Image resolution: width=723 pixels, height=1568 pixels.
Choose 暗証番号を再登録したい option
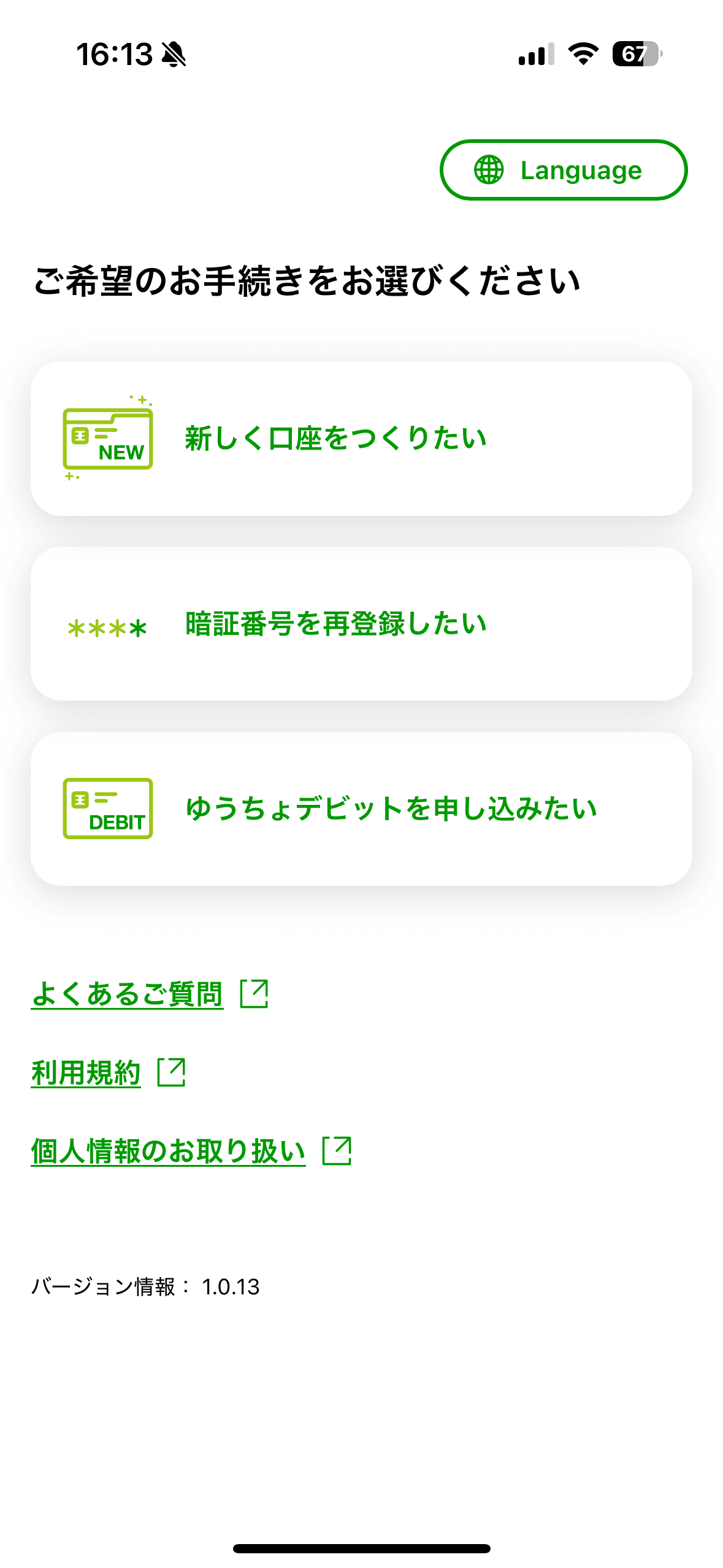click(361, 624)
